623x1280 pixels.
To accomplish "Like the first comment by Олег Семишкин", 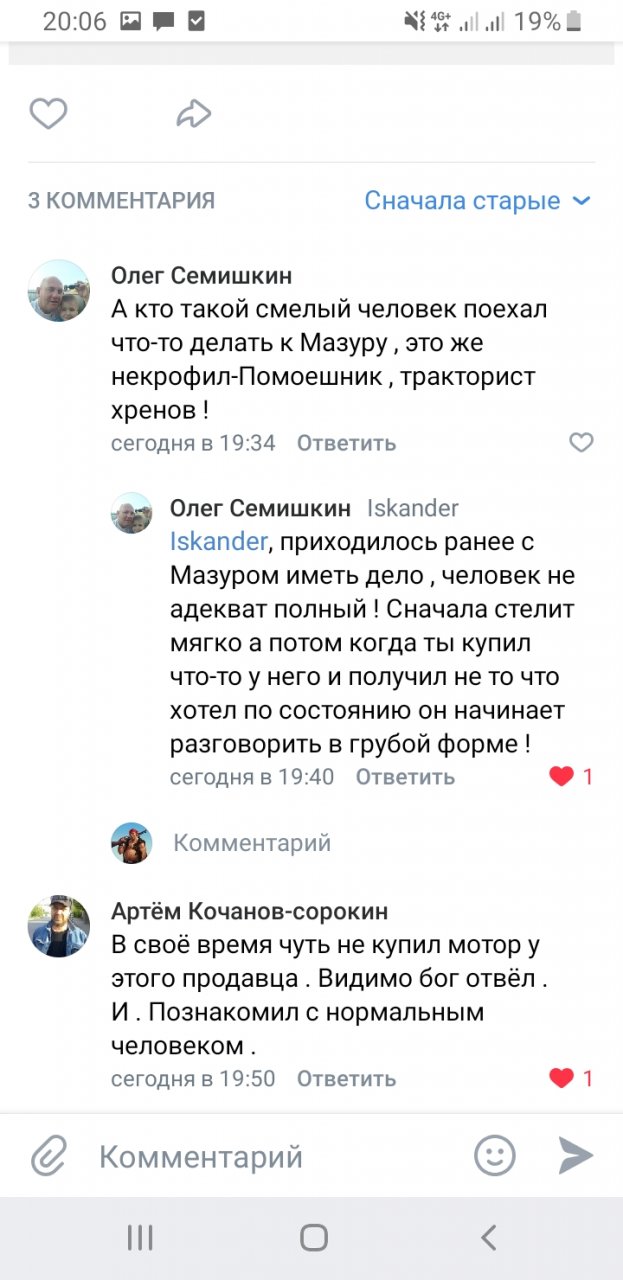I will tap(581, 442).
